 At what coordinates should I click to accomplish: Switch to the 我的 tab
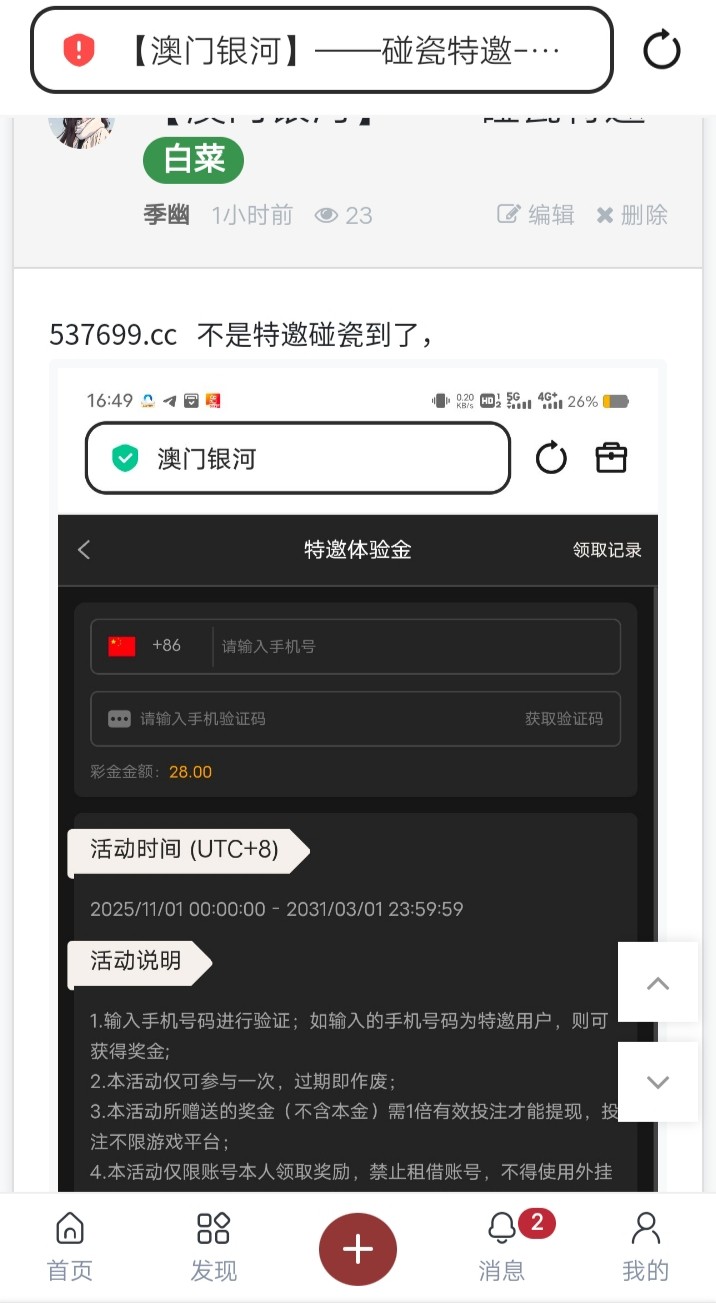[x=645, y=1247]
